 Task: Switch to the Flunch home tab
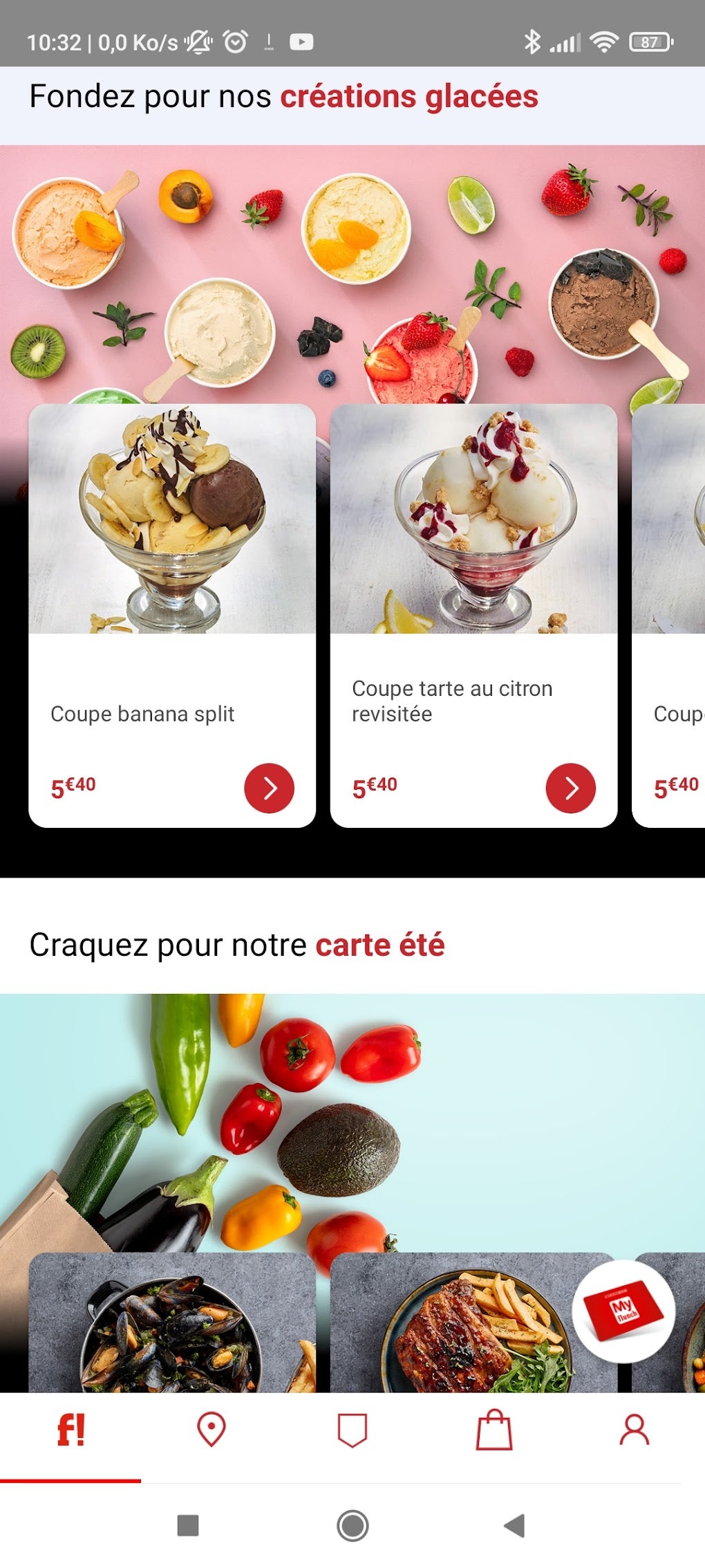tap(70, 1431)
